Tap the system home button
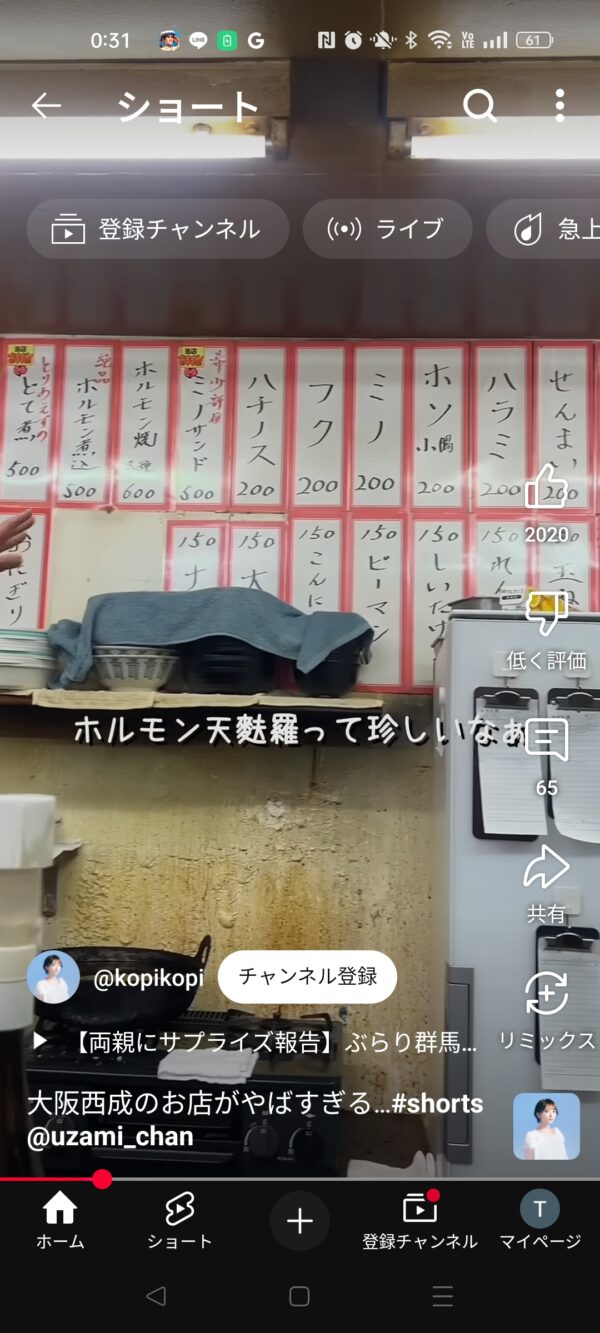 (299, 1297)
